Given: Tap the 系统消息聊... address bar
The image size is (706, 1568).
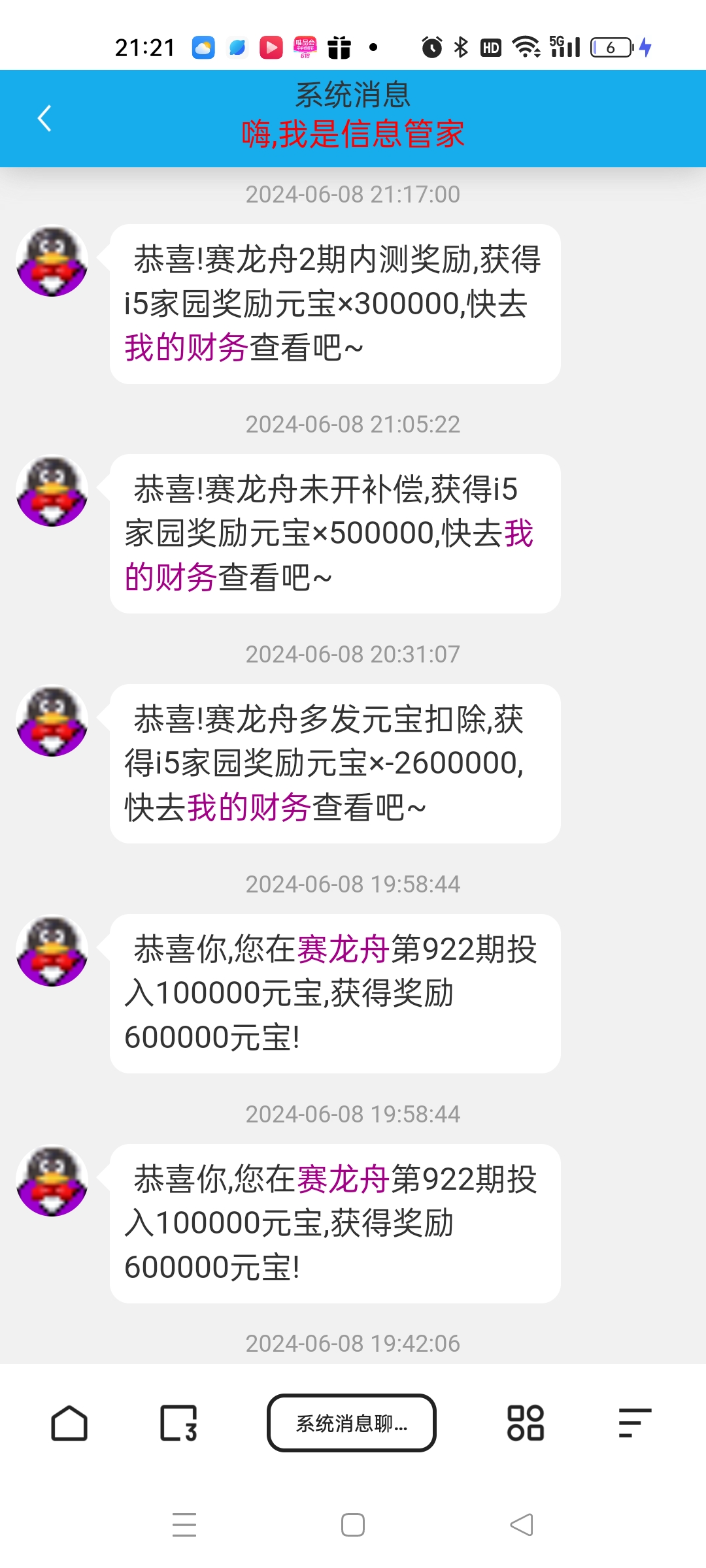Looking at the screenshot, I should click(x=352, y=1423).
